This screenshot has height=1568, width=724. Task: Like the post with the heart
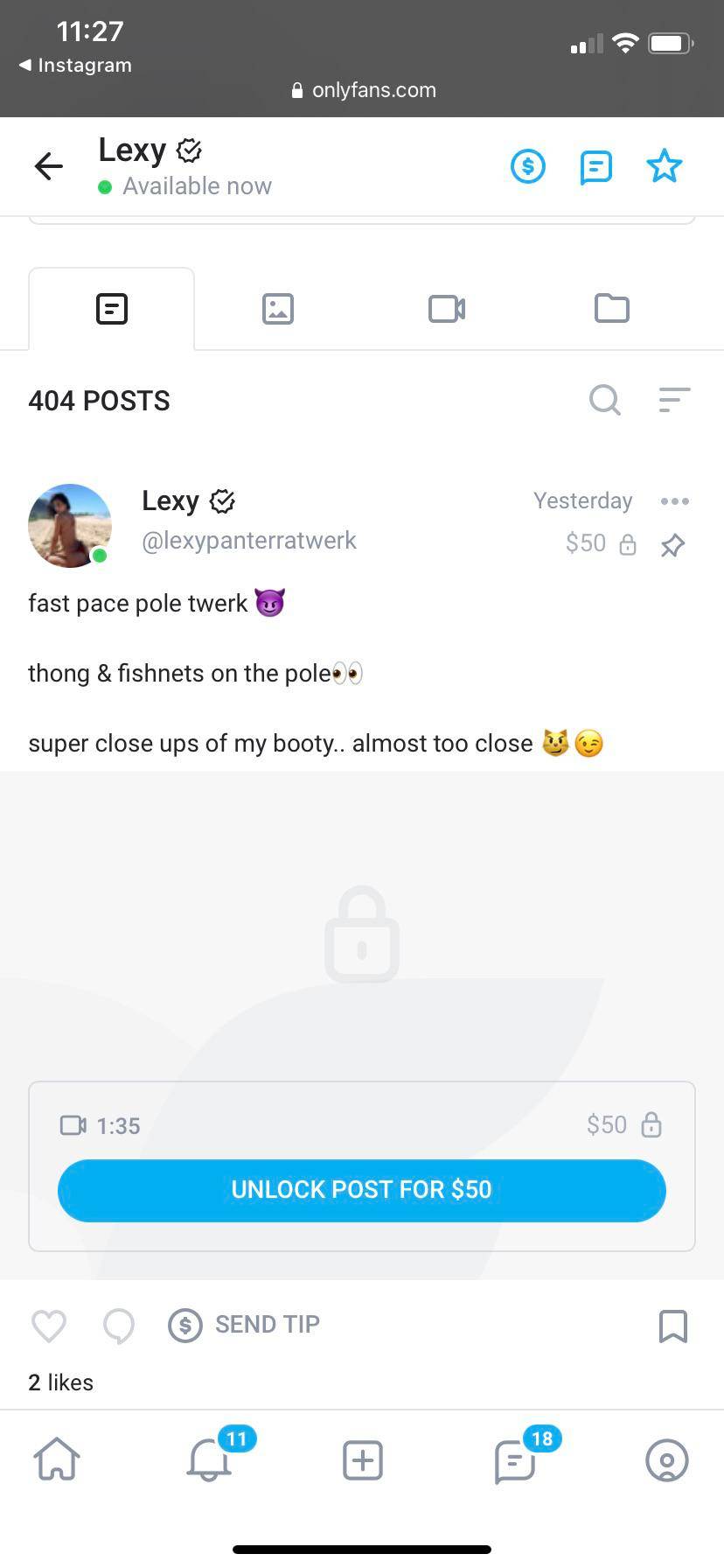49,1326
